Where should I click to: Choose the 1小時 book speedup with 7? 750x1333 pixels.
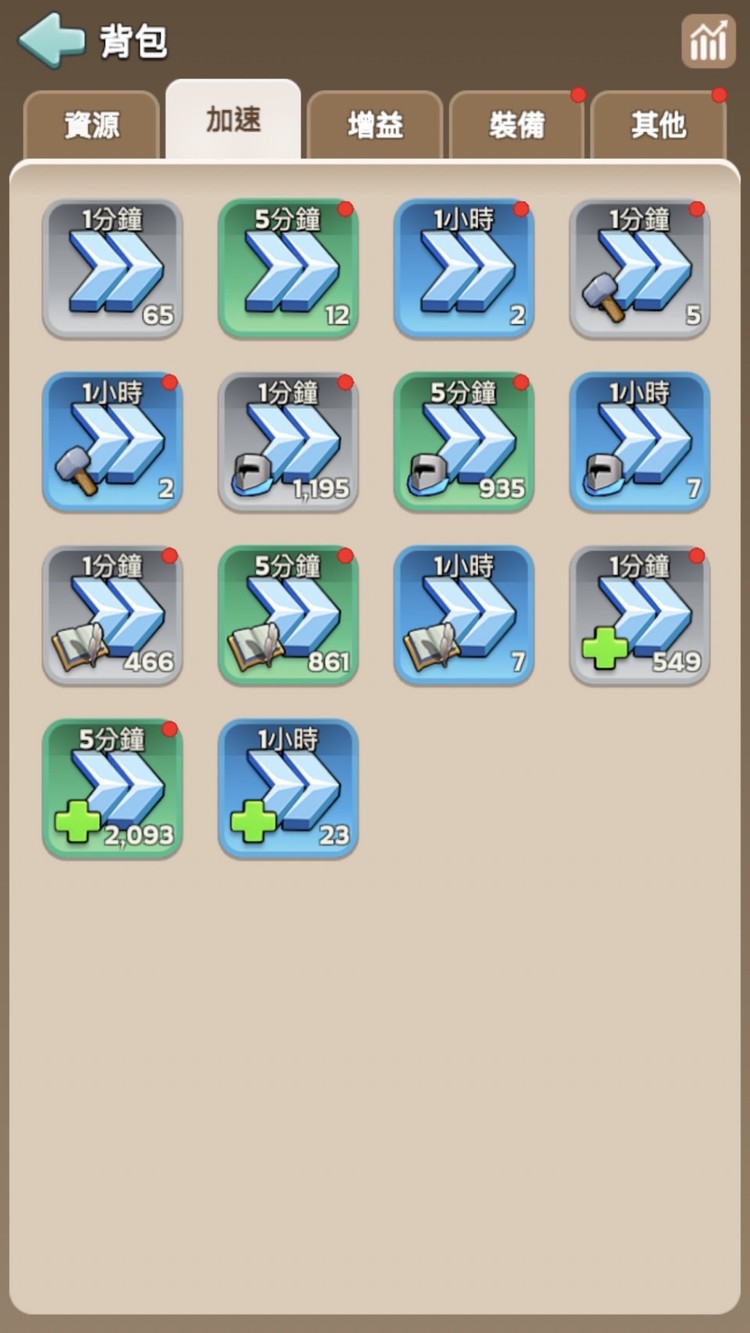464,614
